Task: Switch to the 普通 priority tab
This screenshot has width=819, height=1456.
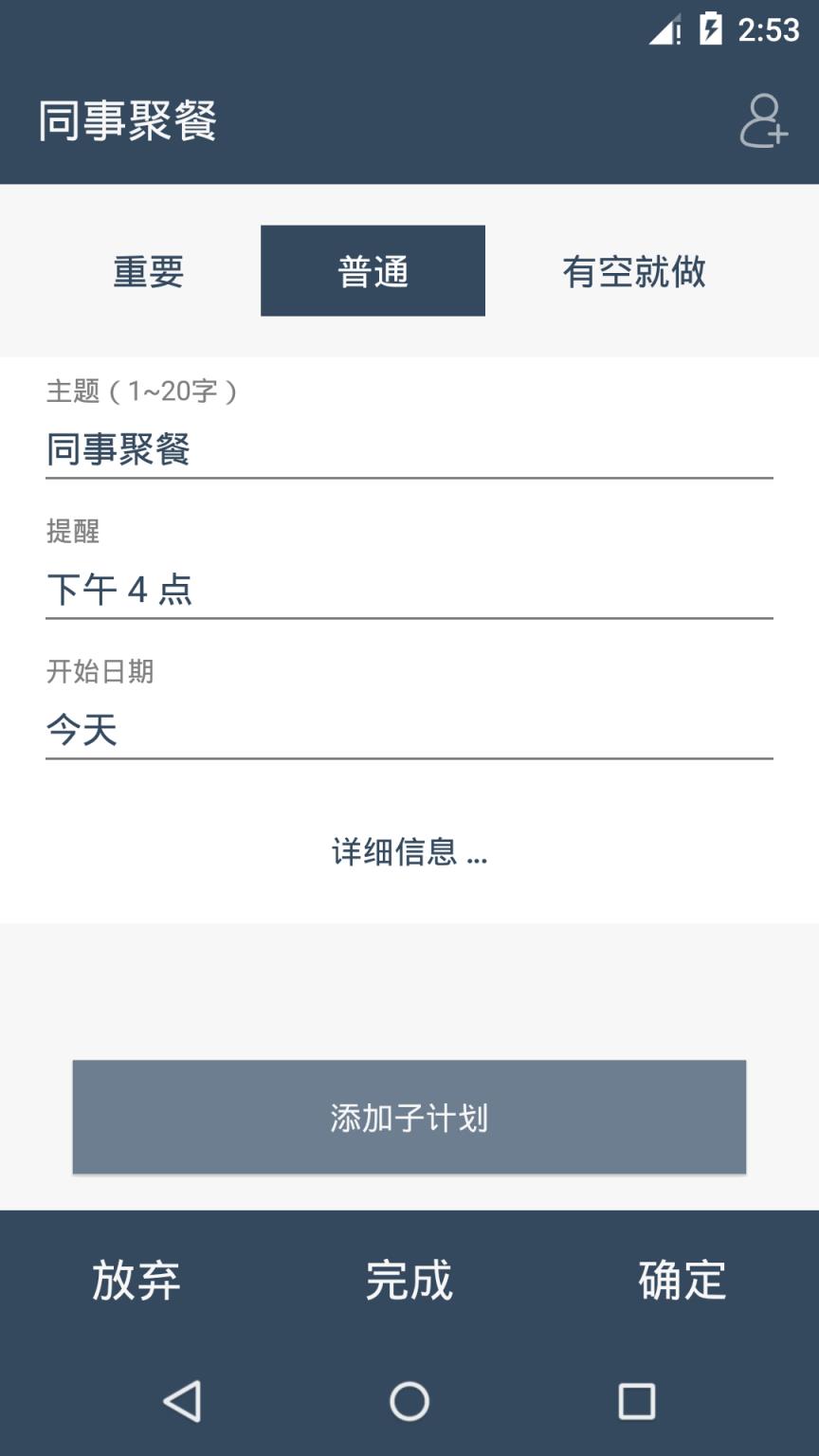Action: [x=372, y=271]
